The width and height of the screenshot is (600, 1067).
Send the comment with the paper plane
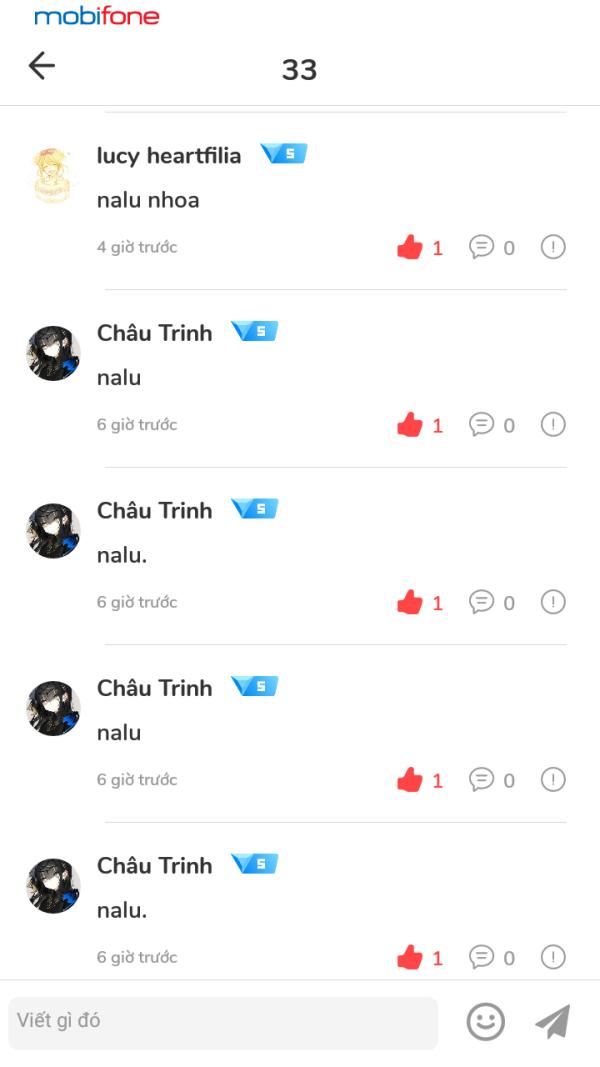(552, 1022)
